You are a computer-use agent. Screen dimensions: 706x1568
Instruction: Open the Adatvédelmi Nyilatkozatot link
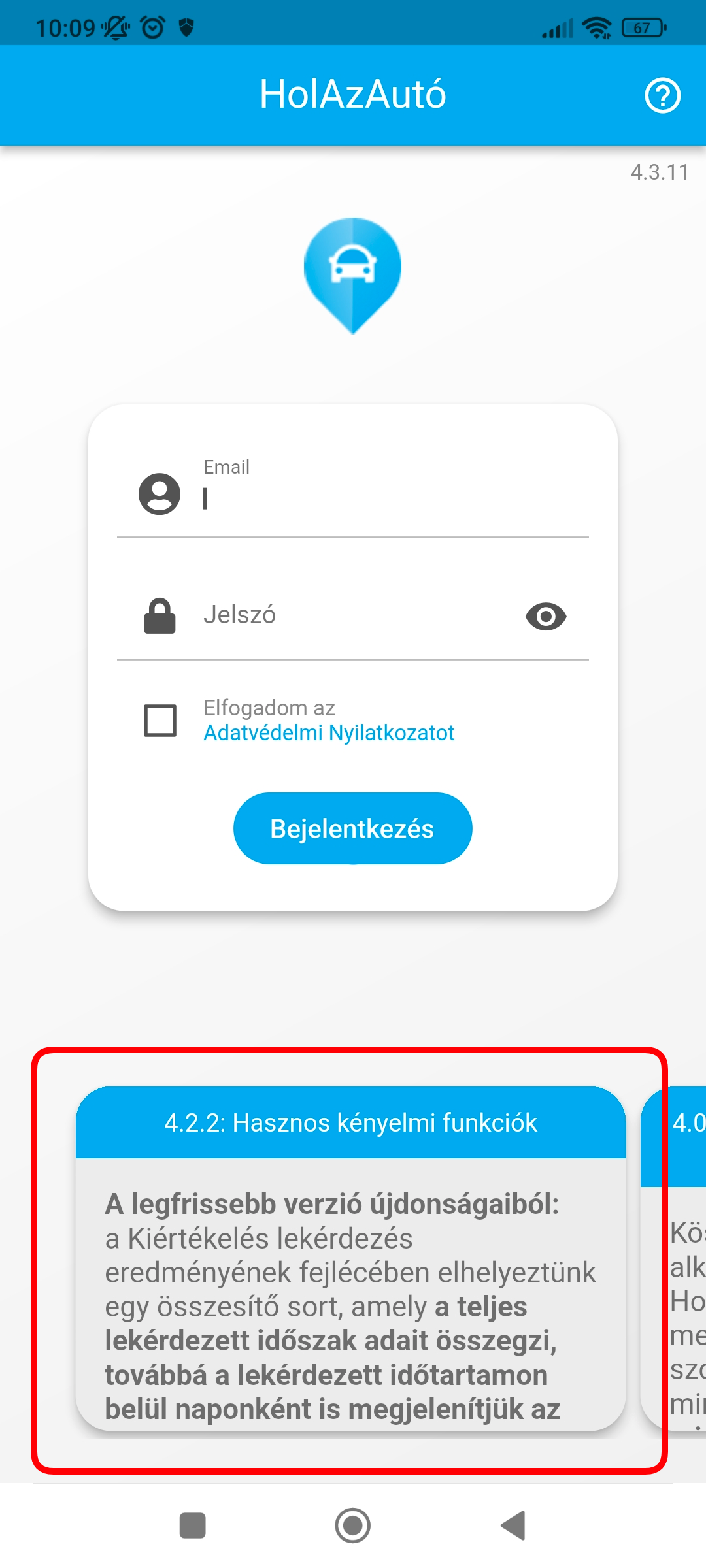pyautogui.click(x=329, y=733)
